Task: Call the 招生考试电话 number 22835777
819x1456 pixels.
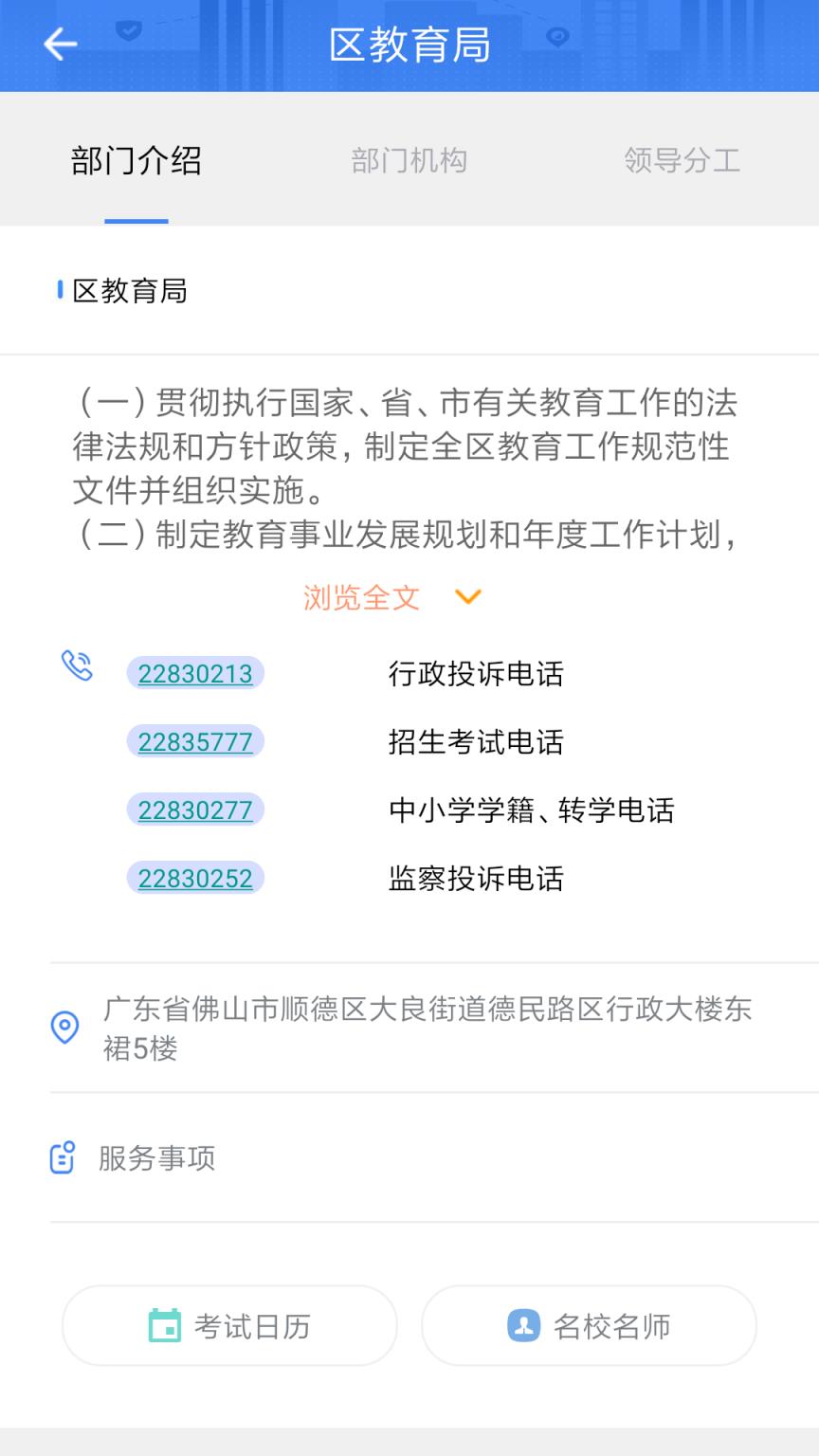Action: point(194,742)
